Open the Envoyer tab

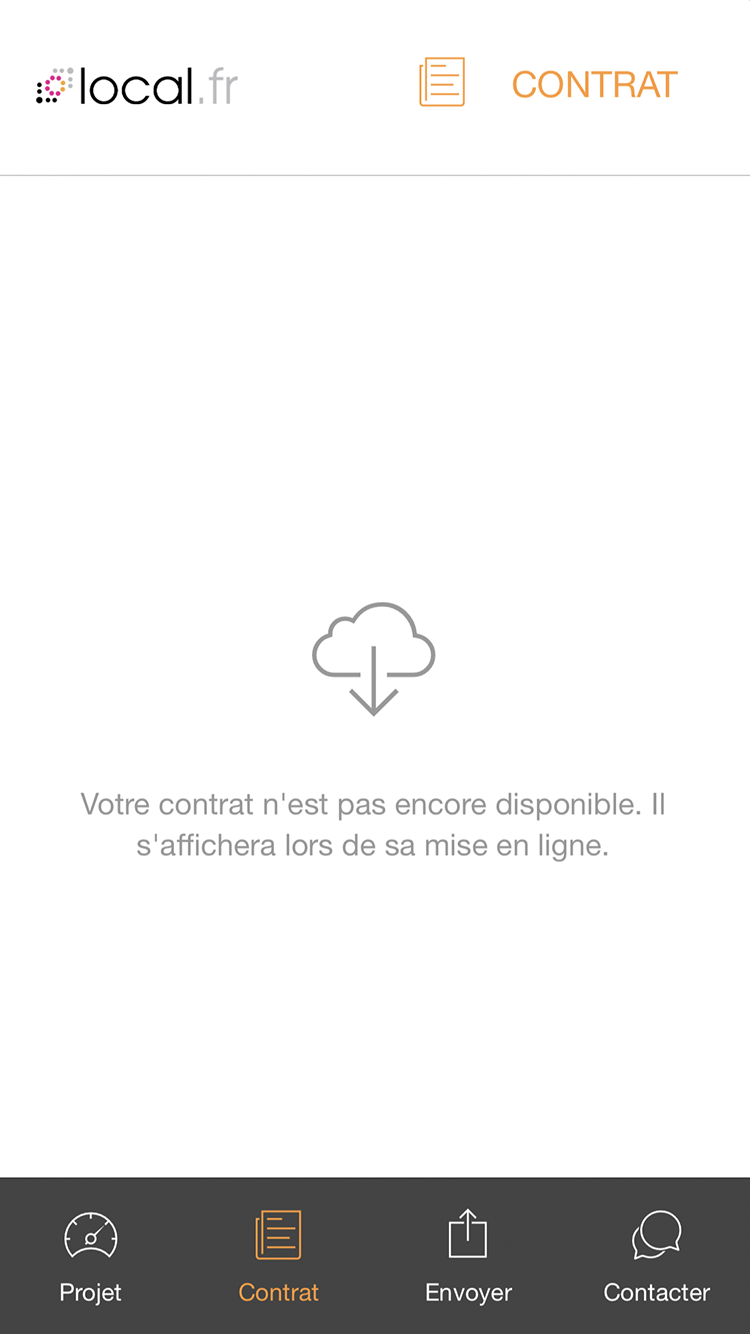468,1256
